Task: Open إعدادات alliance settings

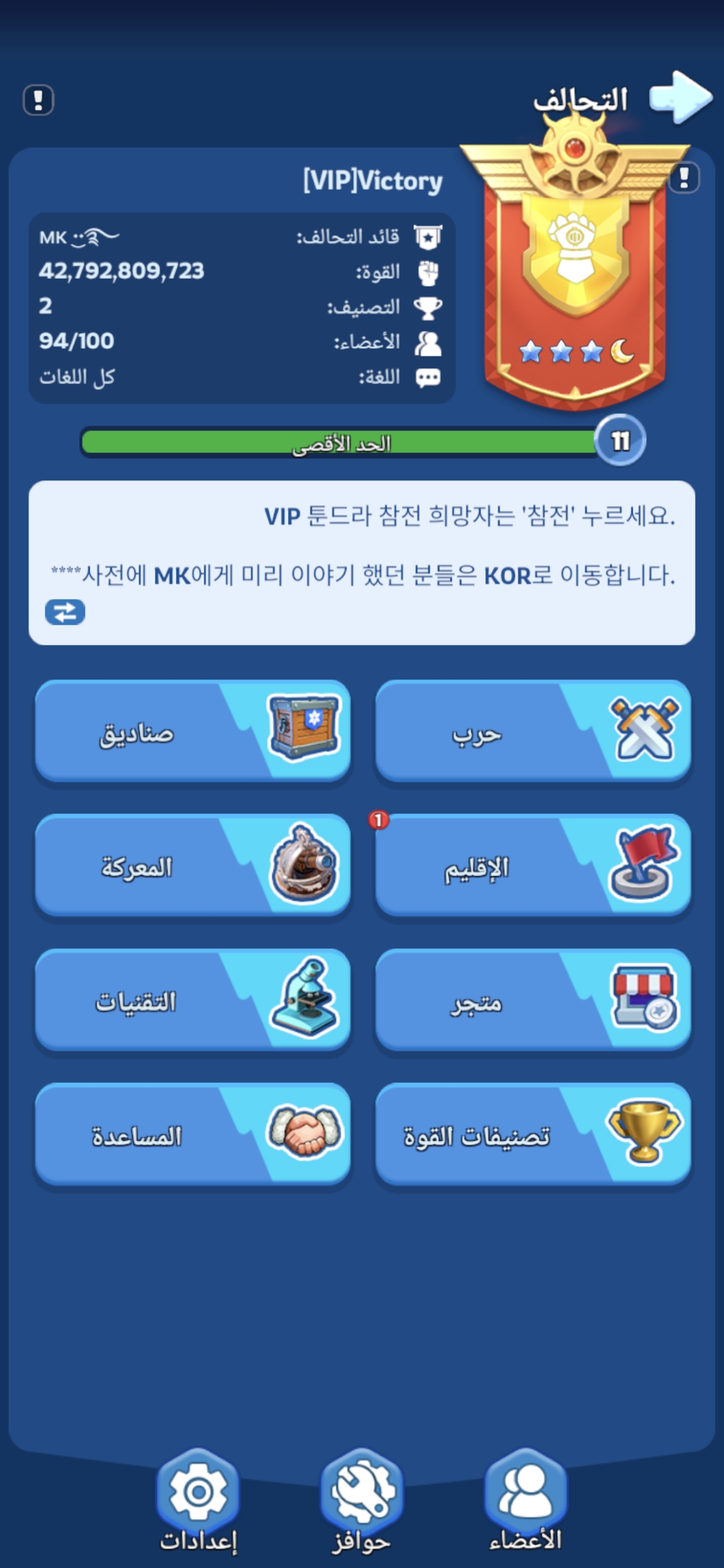Action: point(198,1500)
